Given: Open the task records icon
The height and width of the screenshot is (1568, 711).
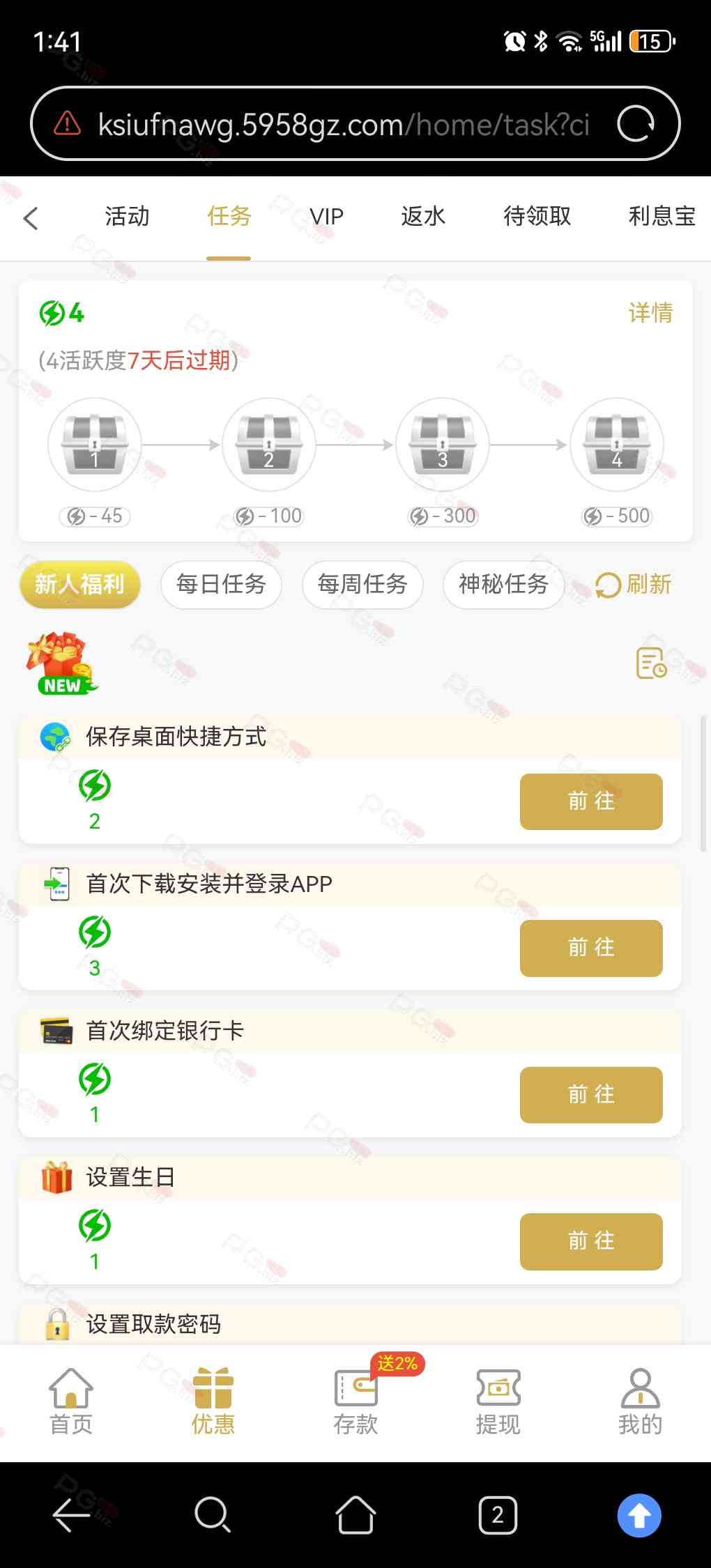Looking at the screenshot, I should point(651,663).
